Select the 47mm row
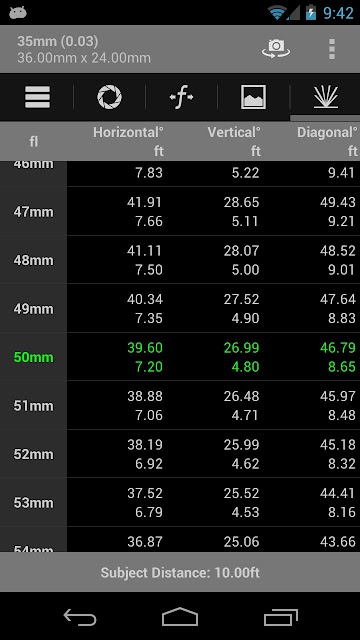The width and height of the screenshot is (360, 640). (180, 211)
